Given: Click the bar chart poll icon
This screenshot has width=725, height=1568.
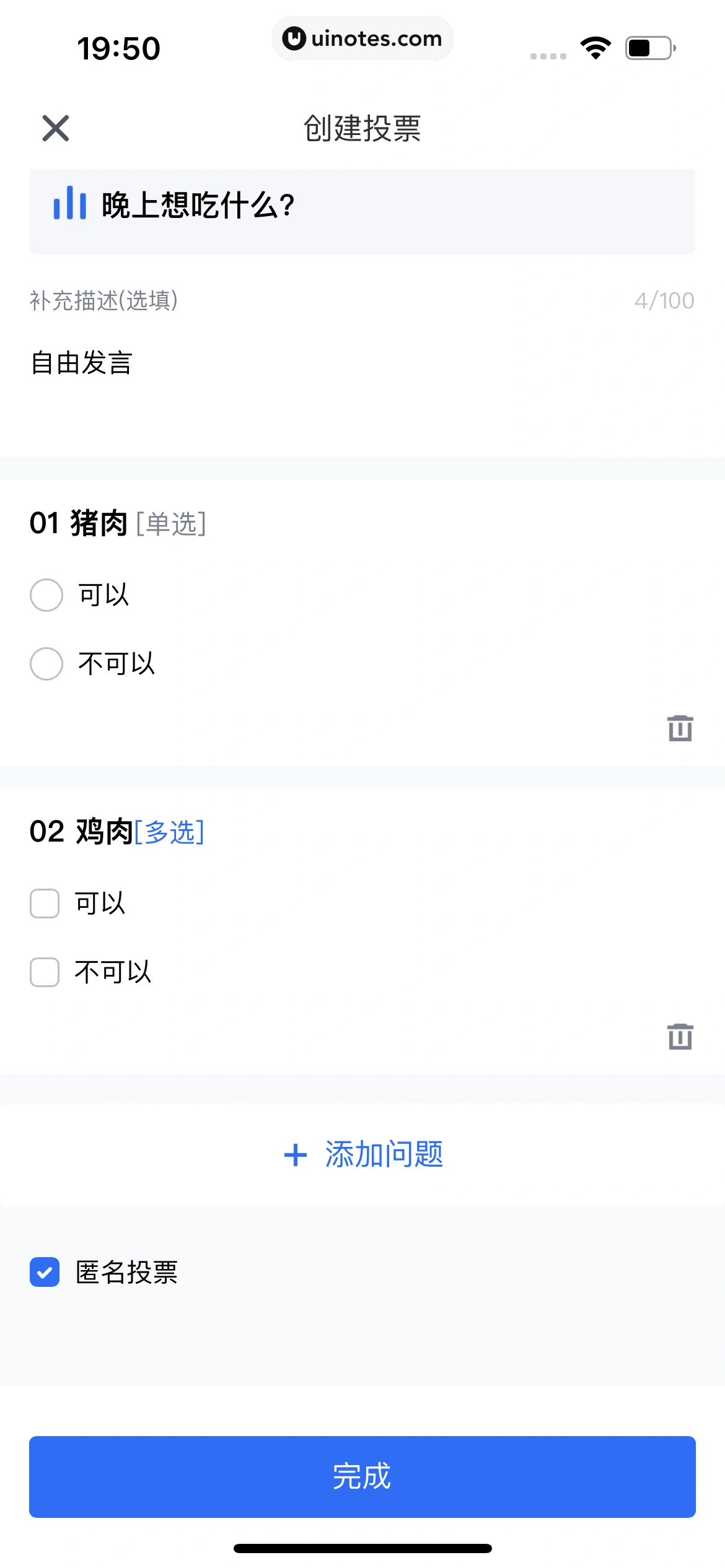Looking at the screenshot, I should (69, 204).
